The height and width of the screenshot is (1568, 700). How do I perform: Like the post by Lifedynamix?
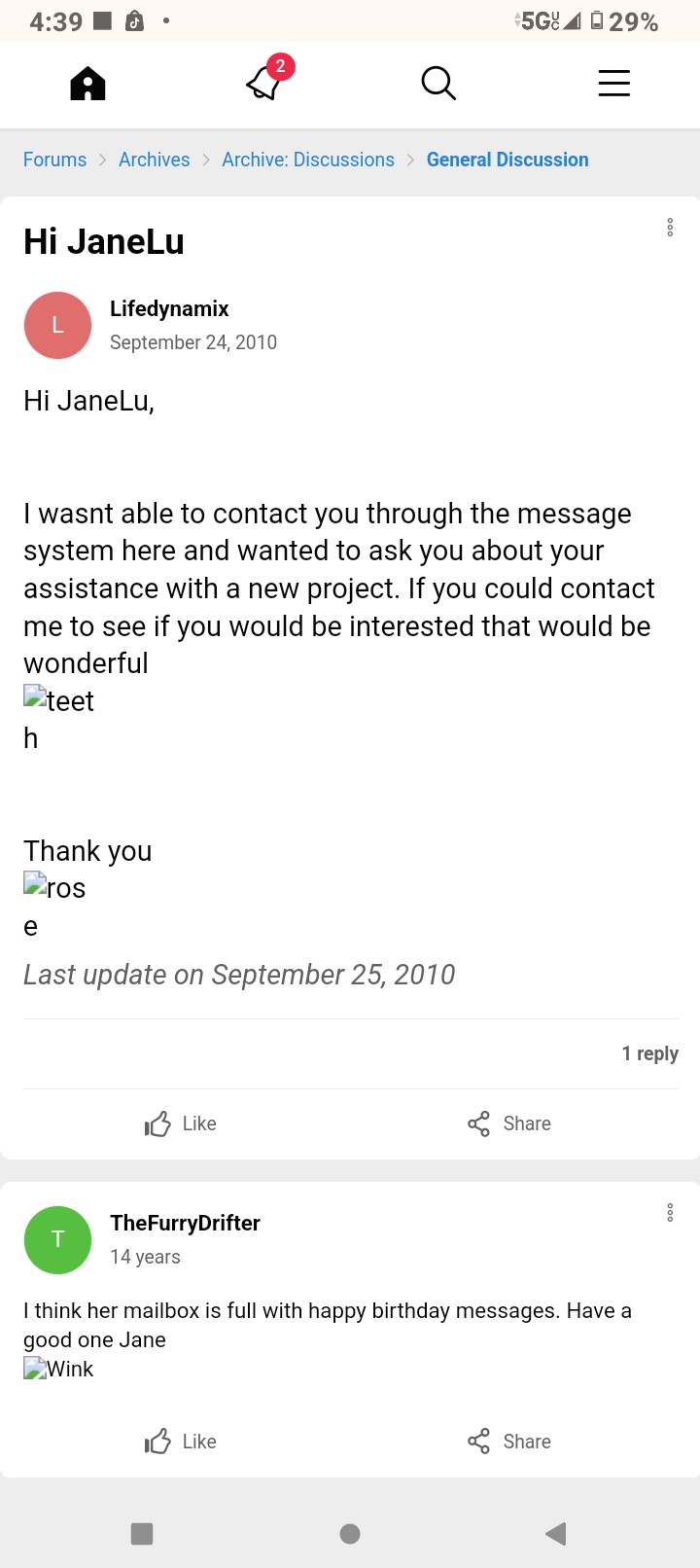[x=181, y=1123]
